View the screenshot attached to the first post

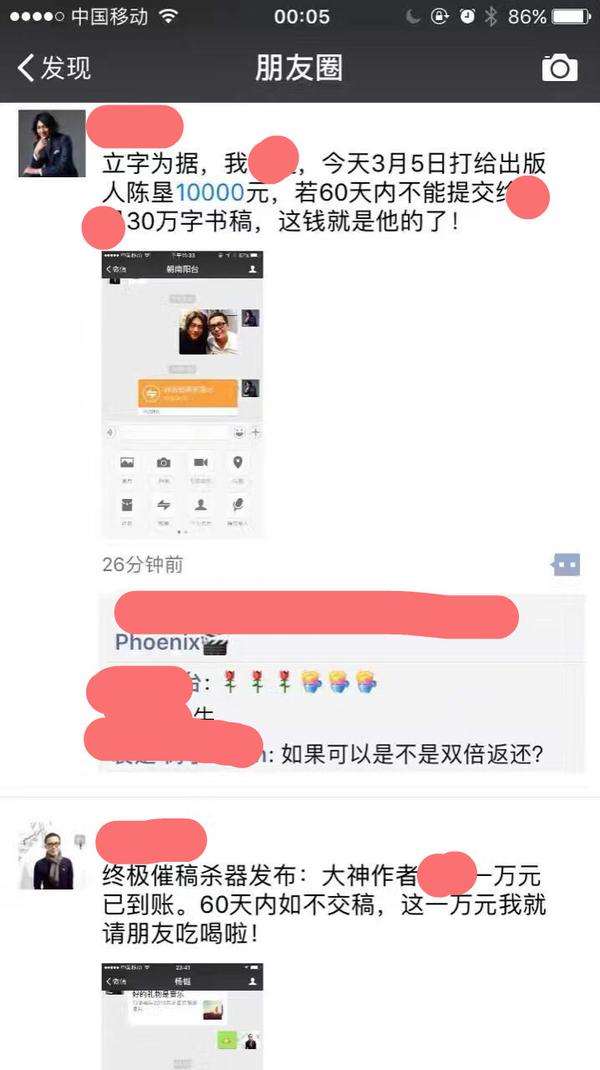(183, 394)
